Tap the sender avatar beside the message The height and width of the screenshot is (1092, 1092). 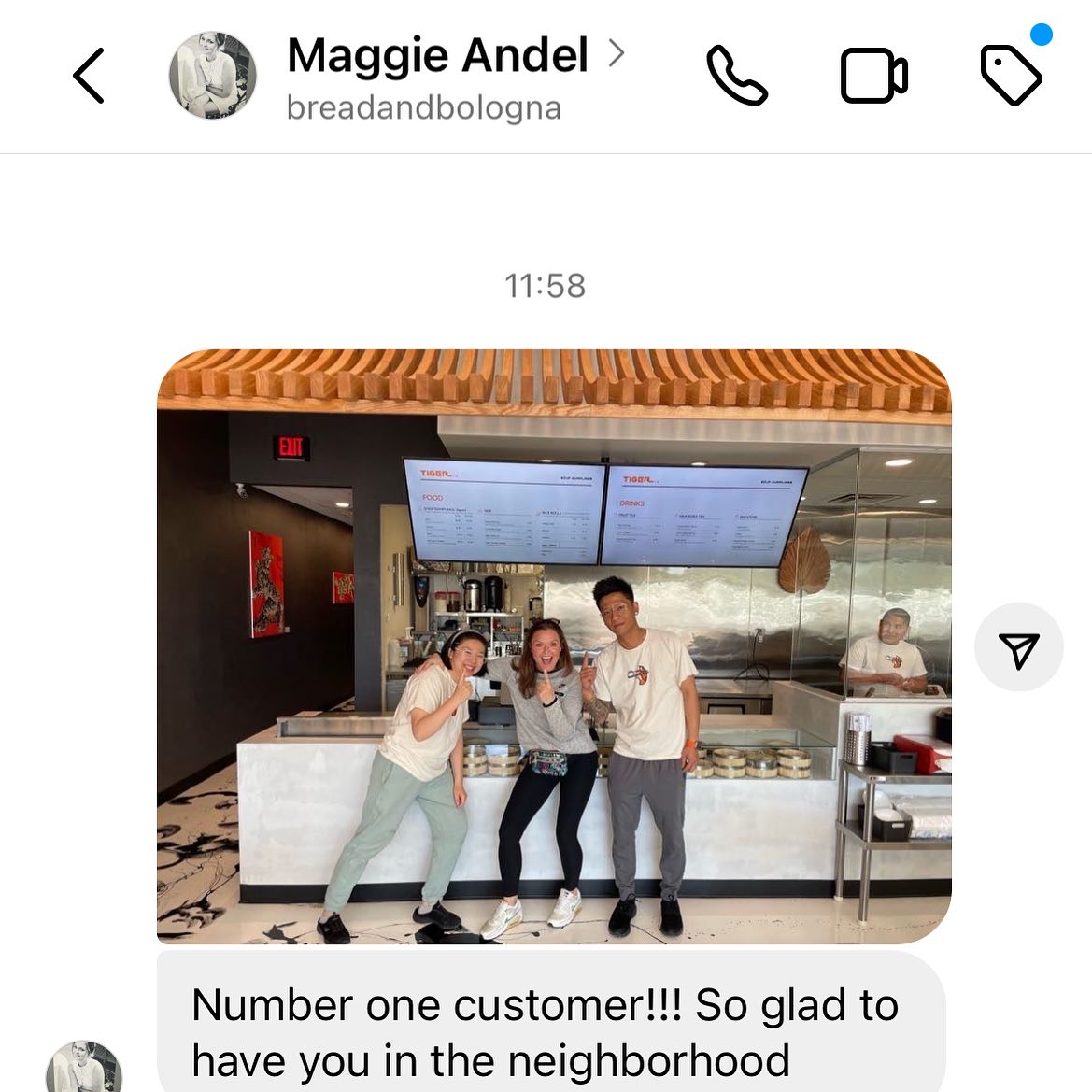coord(84,1068)
